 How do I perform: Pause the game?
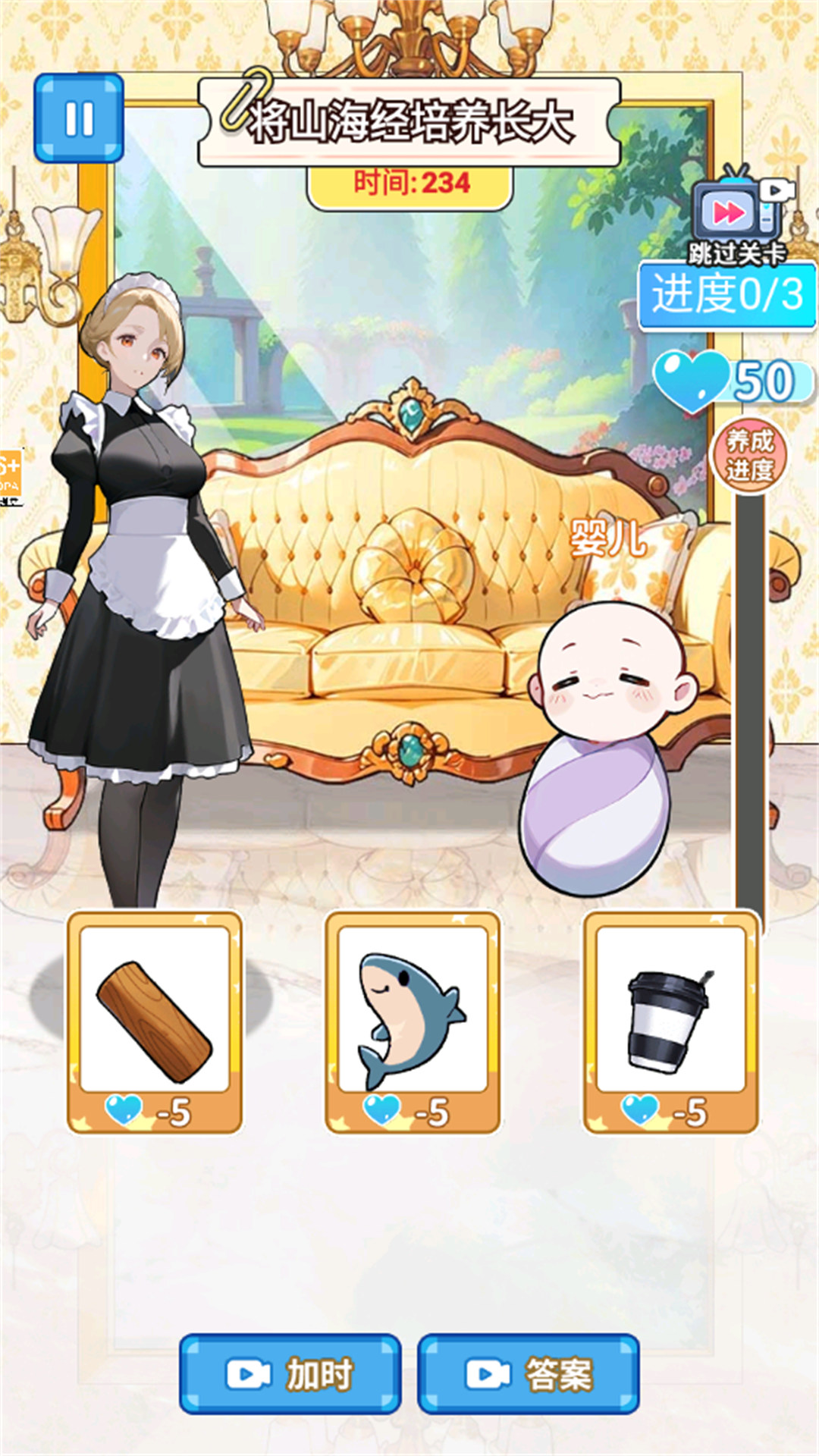(79, 118)
